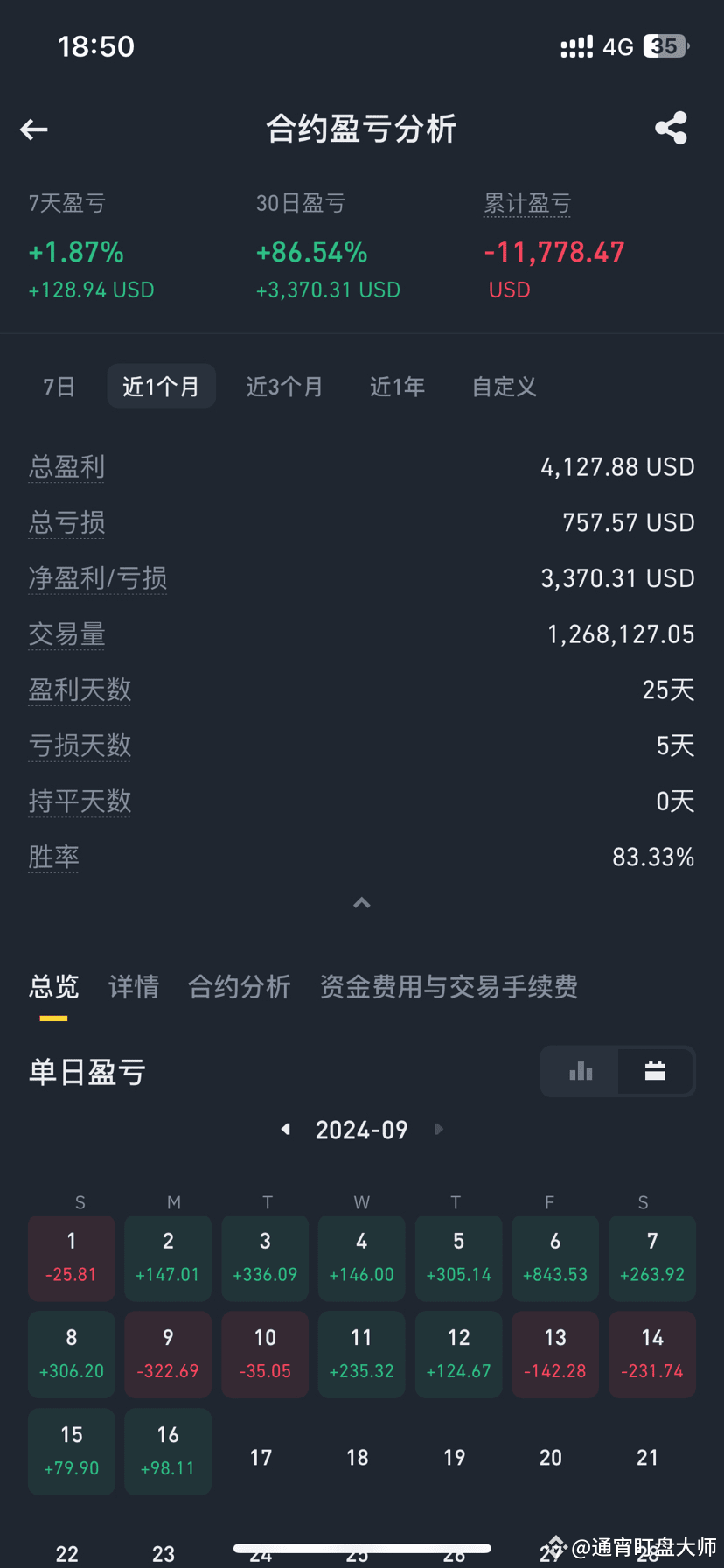Open the 自定义 custom range
This screenshot has height=1568, width=724.
[504, 386]
